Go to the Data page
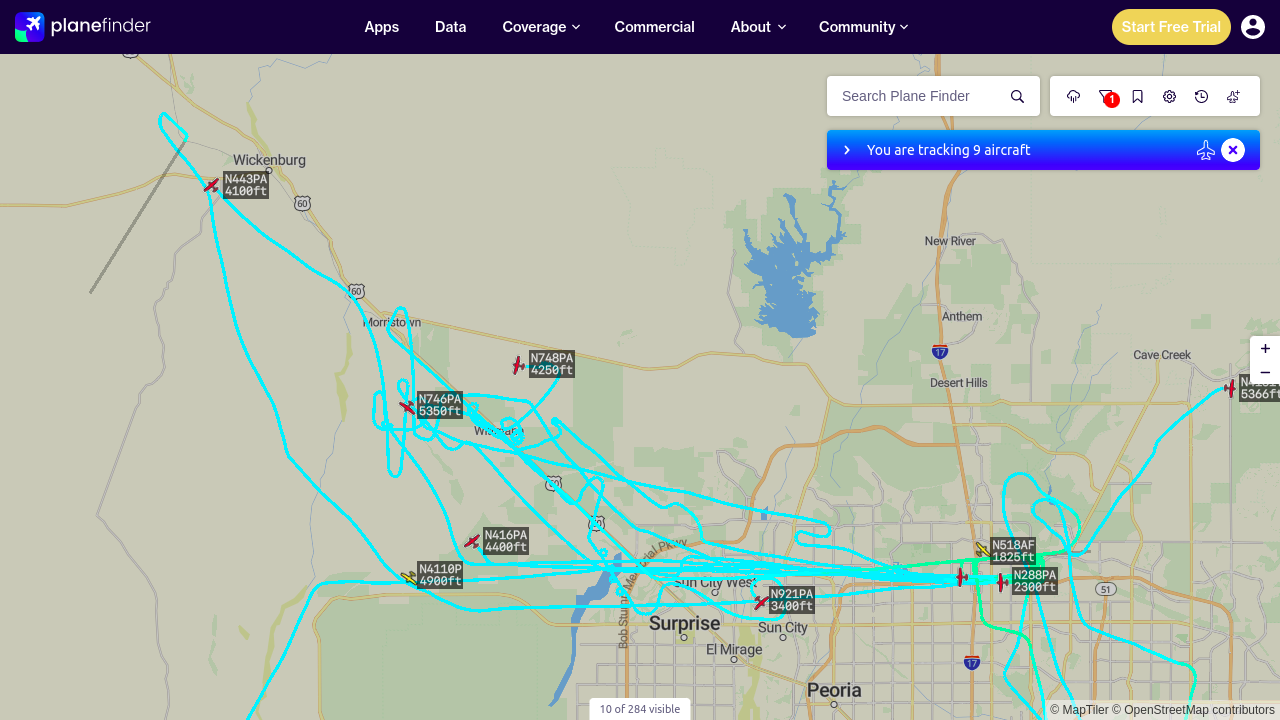Image resolution: width=1280 pixels, height=720 pixels. pyautogui.click(x=451, y=27)
